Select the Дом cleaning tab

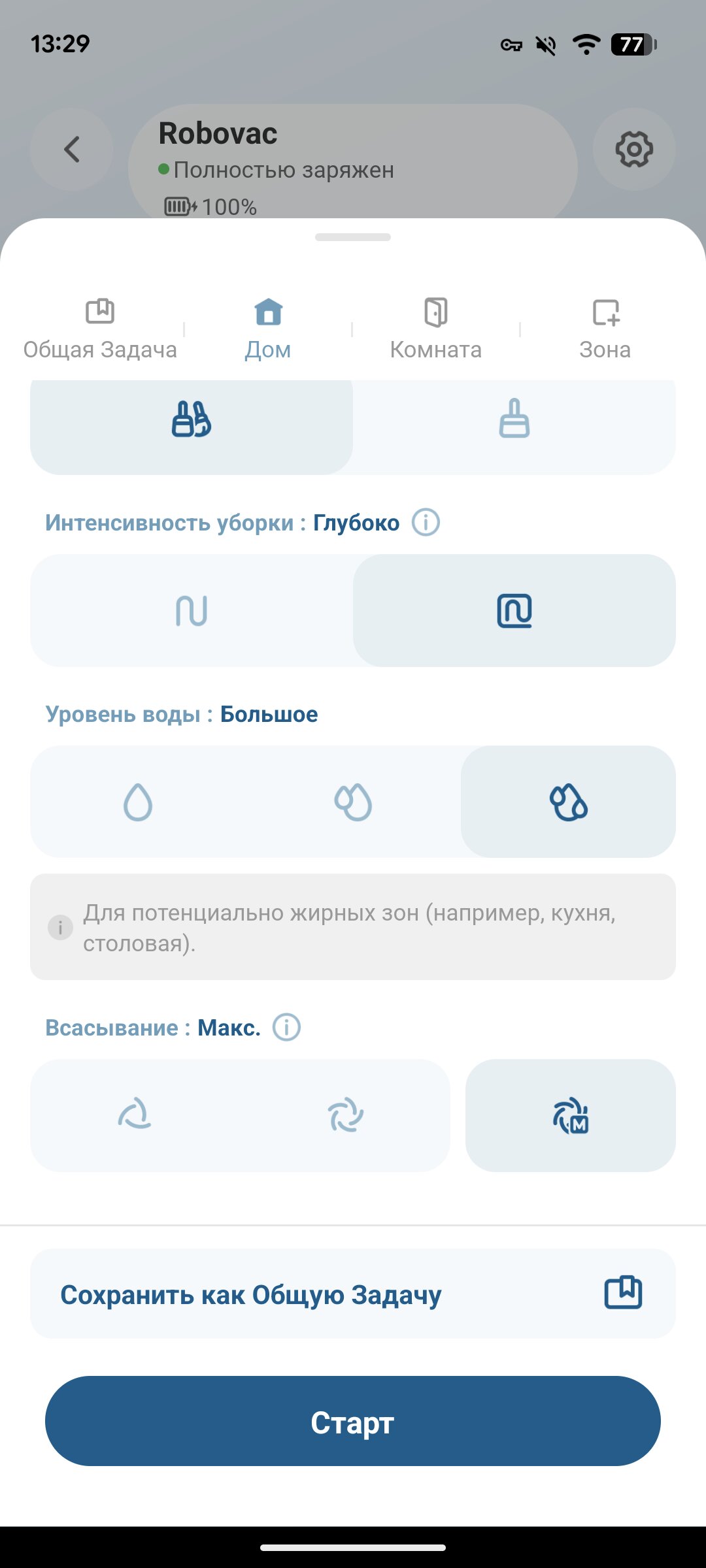coord(268,330)
